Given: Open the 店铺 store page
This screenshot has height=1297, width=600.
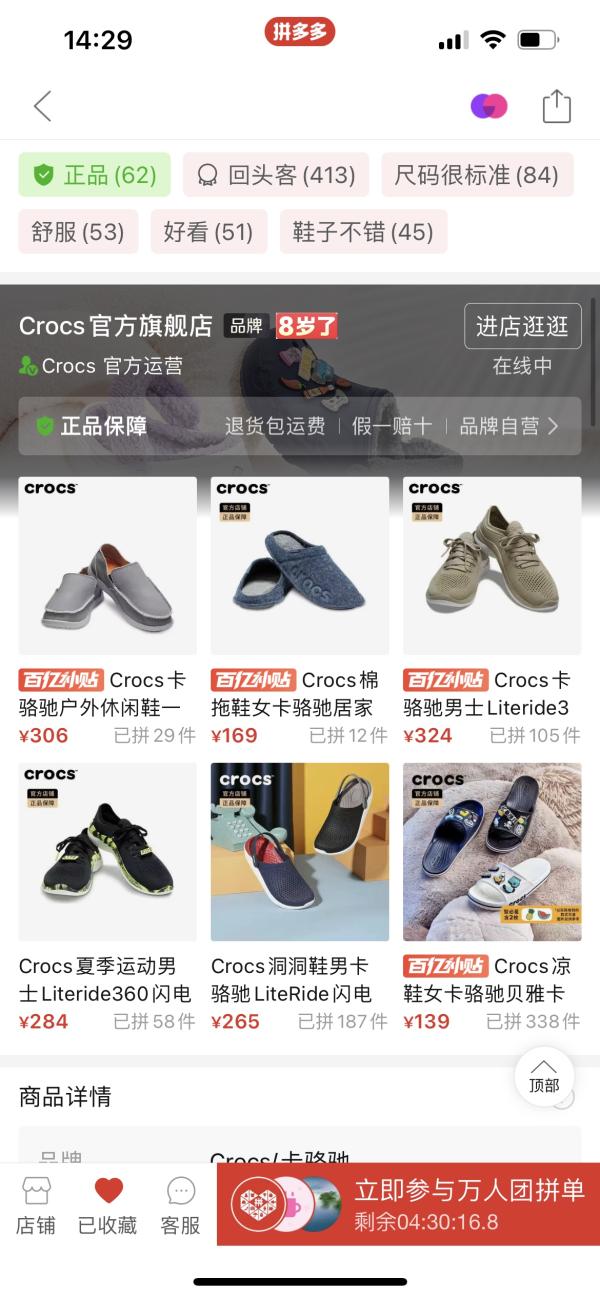Looking at the screenshot, I should 36,1205.
